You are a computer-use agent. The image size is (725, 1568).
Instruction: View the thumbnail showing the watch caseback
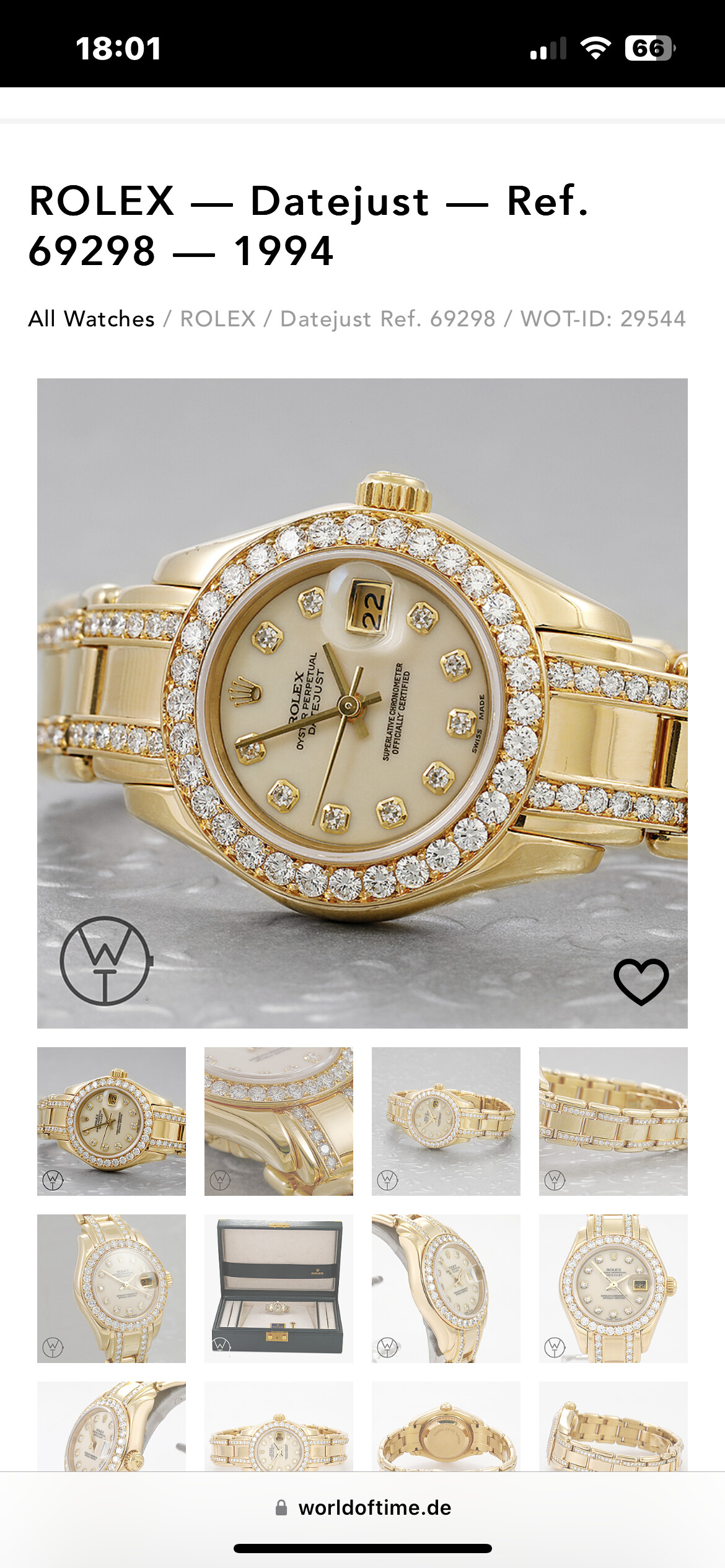click(x=446, y=1426)
